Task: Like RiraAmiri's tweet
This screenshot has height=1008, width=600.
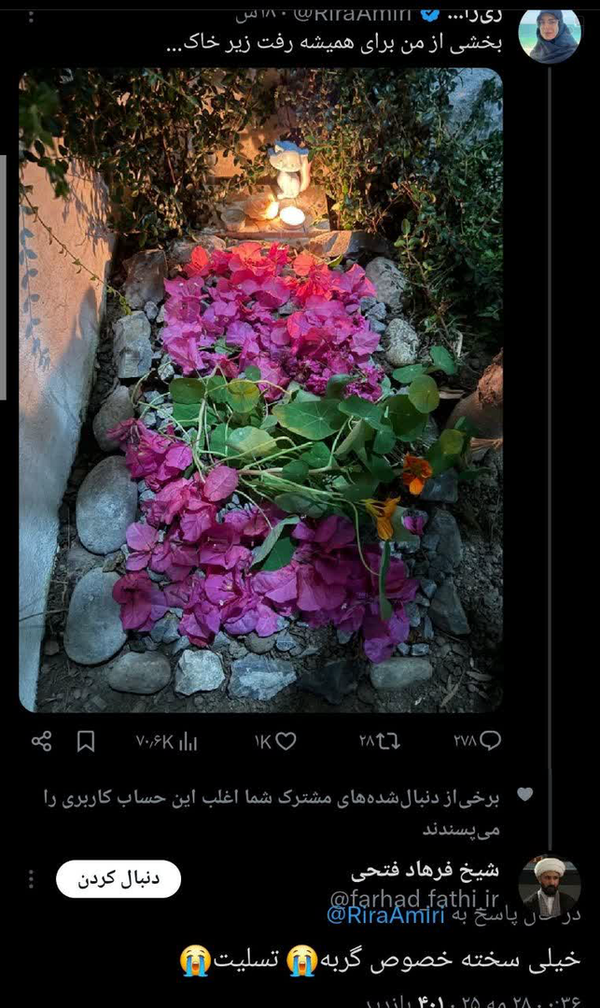Action: pos(275,742)
